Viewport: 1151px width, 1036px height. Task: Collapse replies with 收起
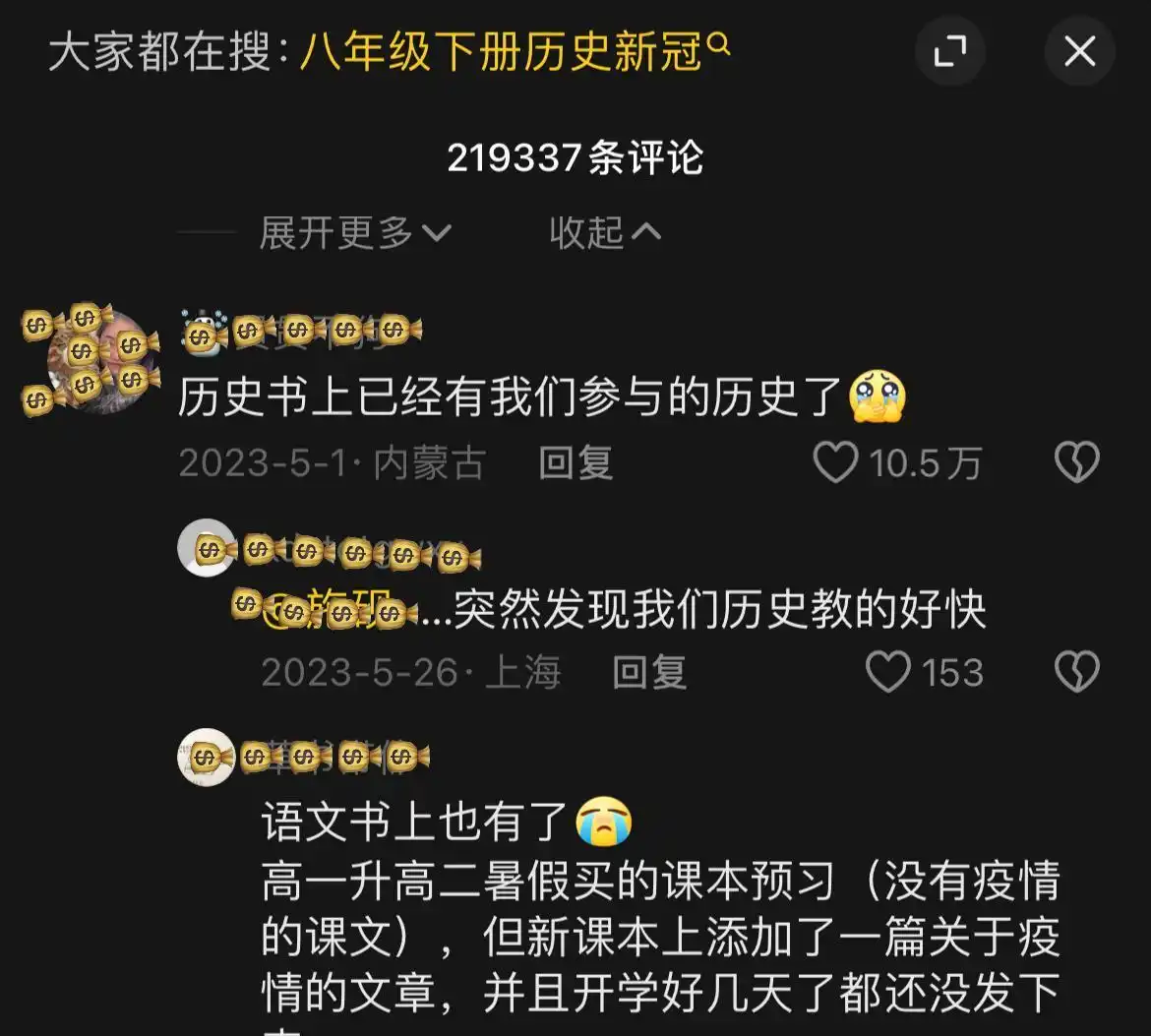(604, 233)
